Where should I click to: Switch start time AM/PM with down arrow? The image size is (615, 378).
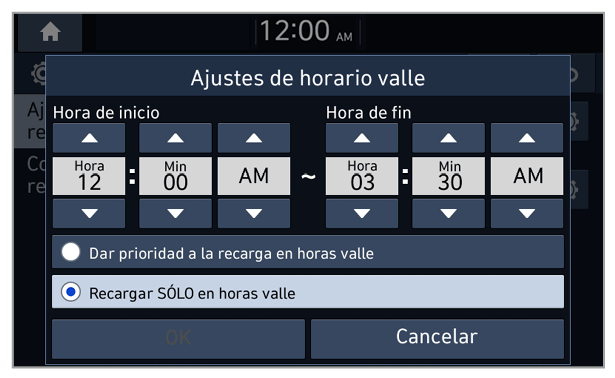[254, 213]
